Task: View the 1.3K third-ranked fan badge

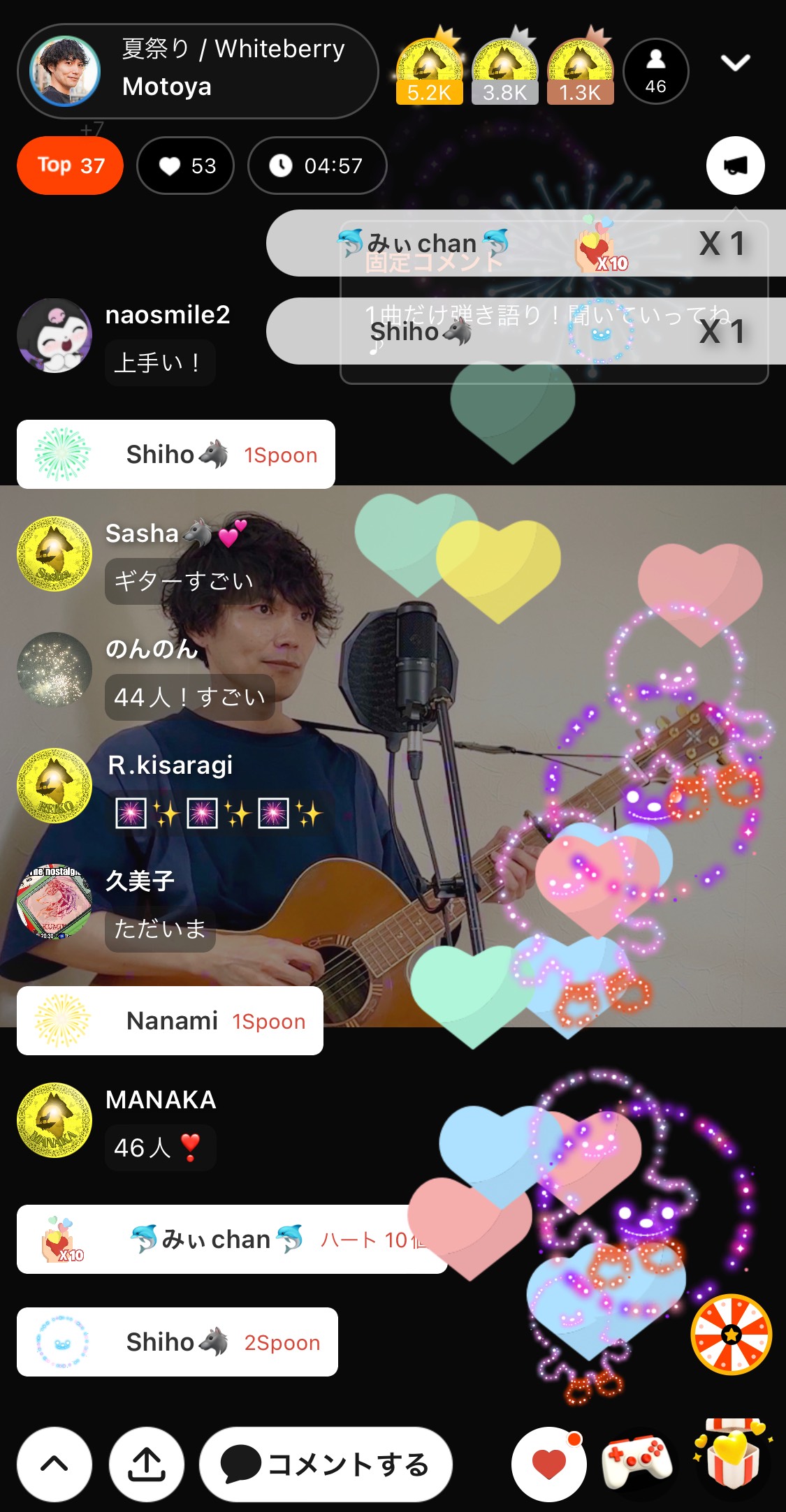Action: click(580, 71)
